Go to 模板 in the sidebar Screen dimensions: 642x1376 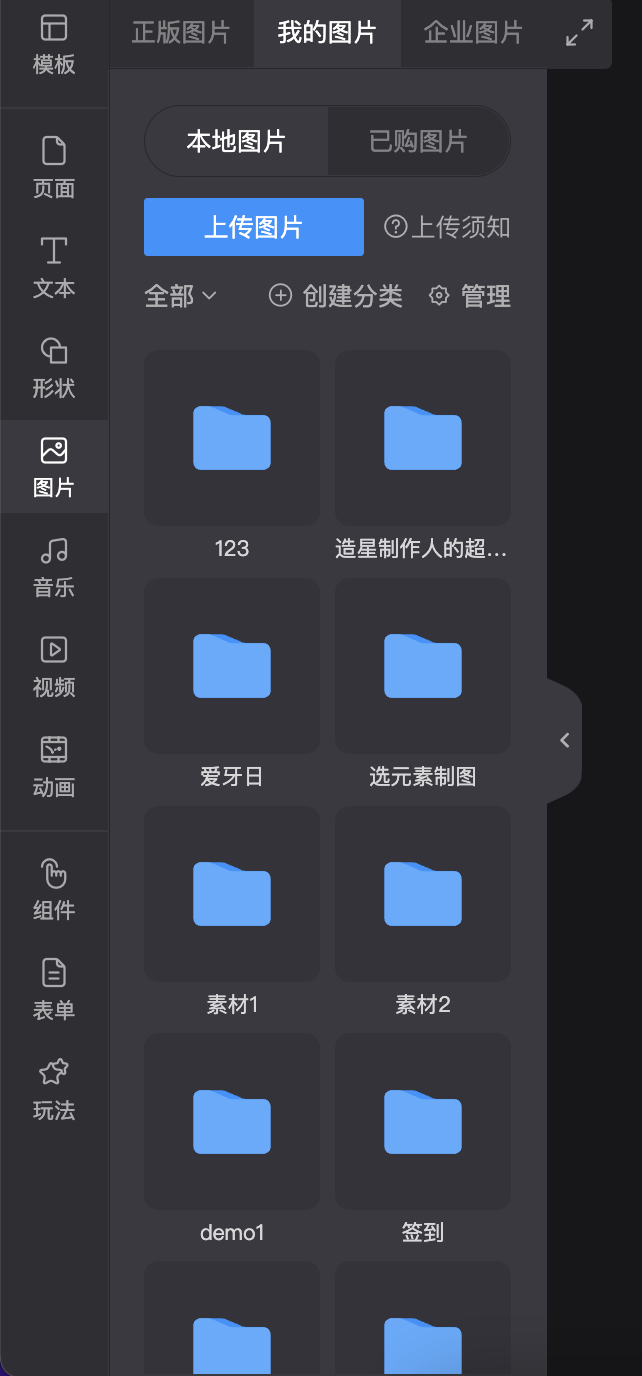coord(54,45)
